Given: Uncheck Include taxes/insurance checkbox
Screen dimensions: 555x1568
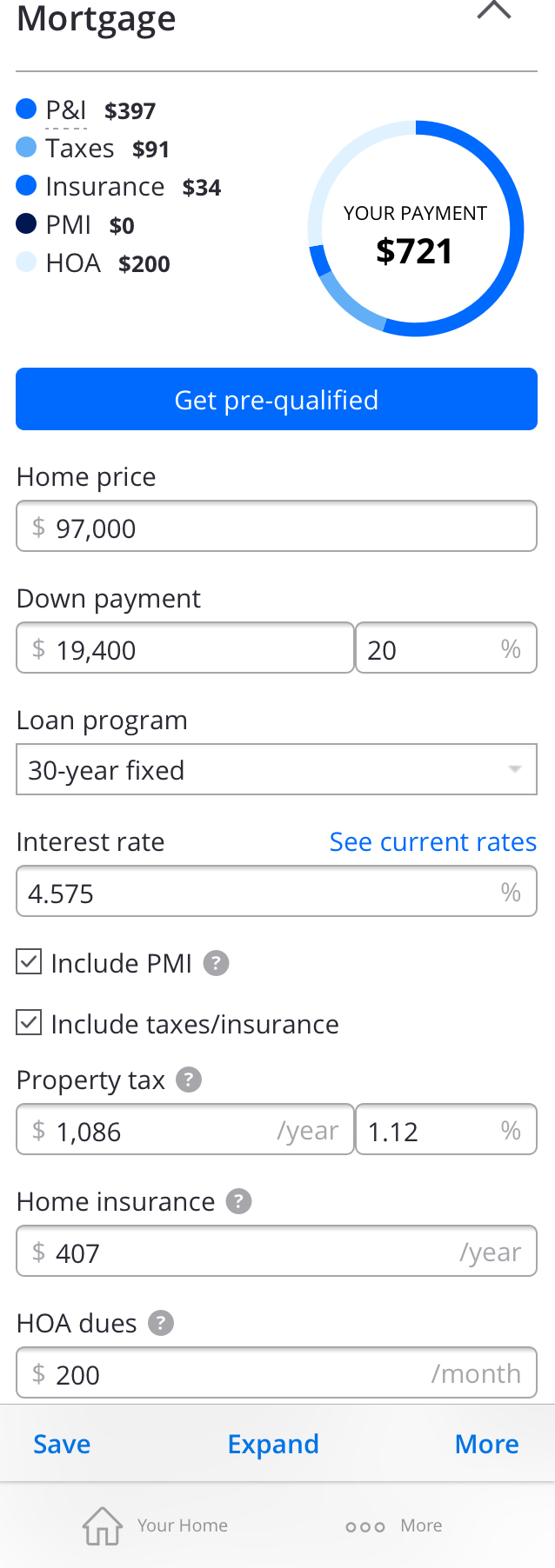Looking at the screenshot, I should click(x=29, y=1023).
